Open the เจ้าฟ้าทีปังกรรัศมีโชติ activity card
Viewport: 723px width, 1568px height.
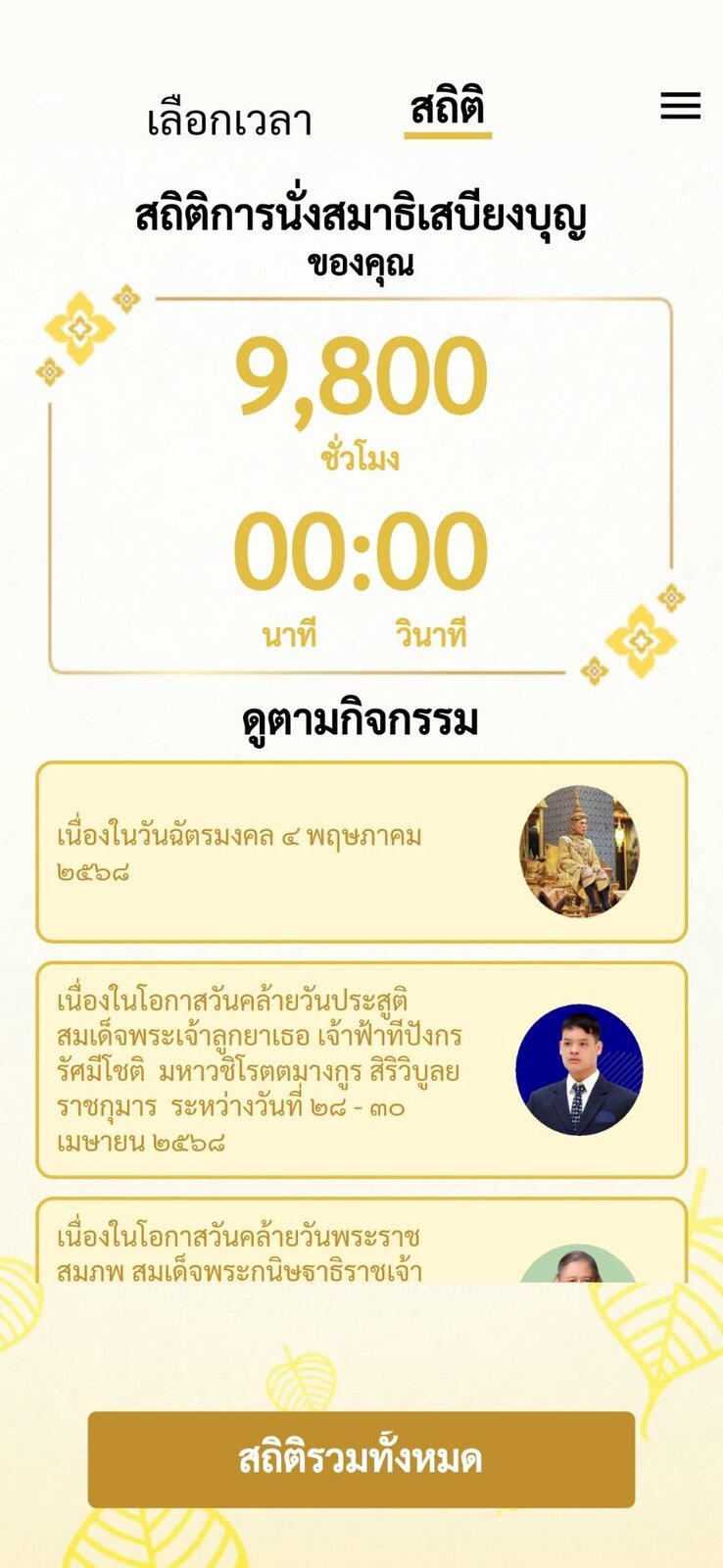(361, 1070)
